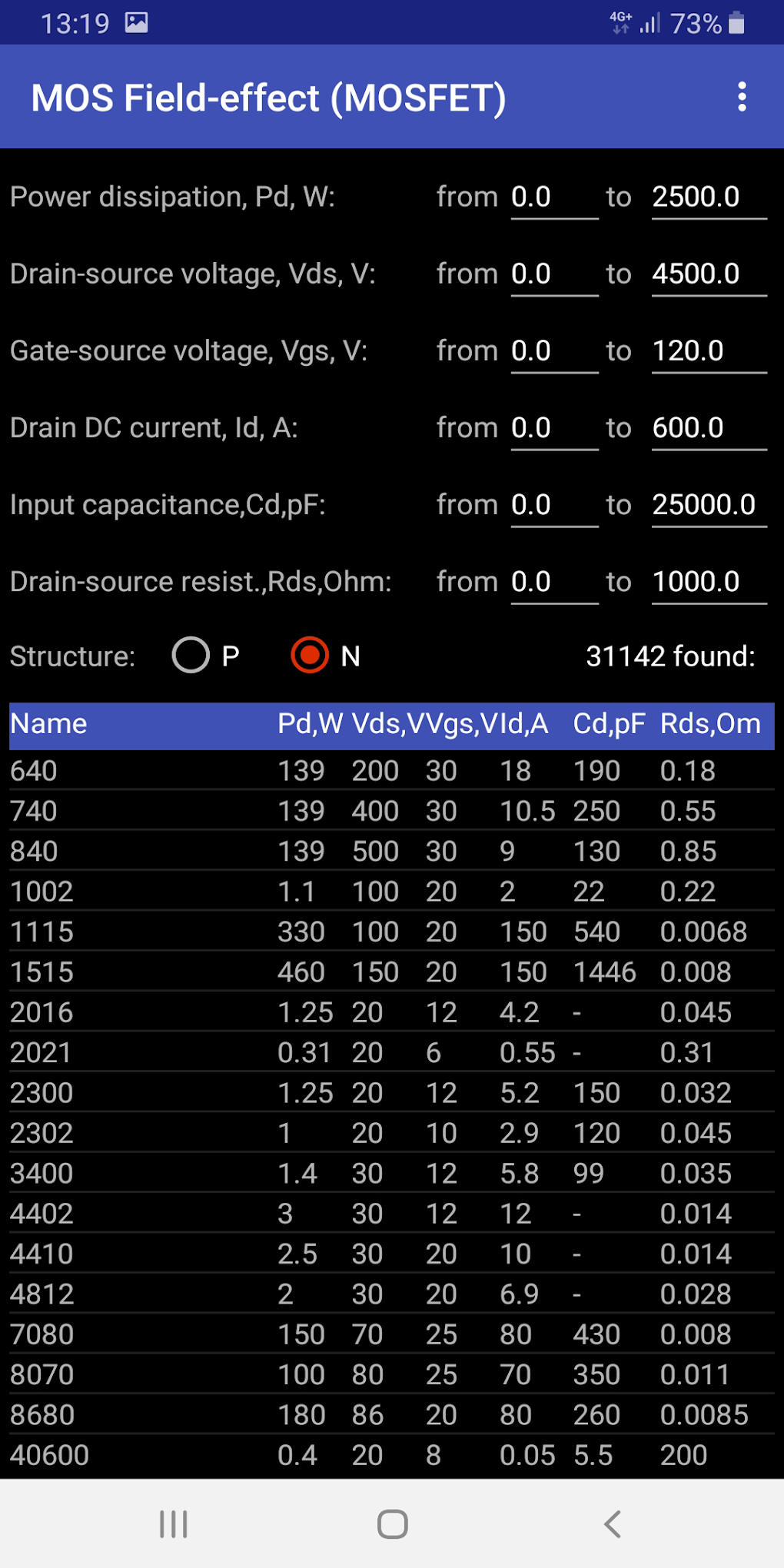Screen dimensions: 784x1568
Task: Open the entry for transistor 4410
Action: (391, 1254)
